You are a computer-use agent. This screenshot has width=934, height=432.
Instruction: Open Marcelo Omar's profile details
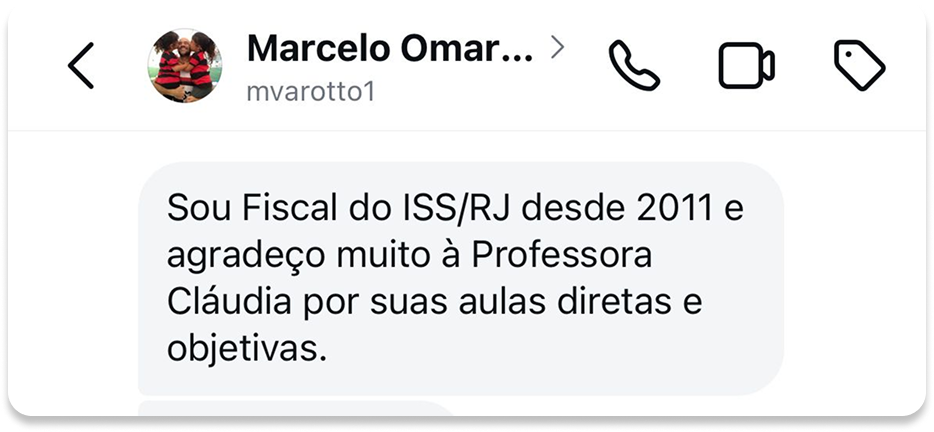point(390,48)
